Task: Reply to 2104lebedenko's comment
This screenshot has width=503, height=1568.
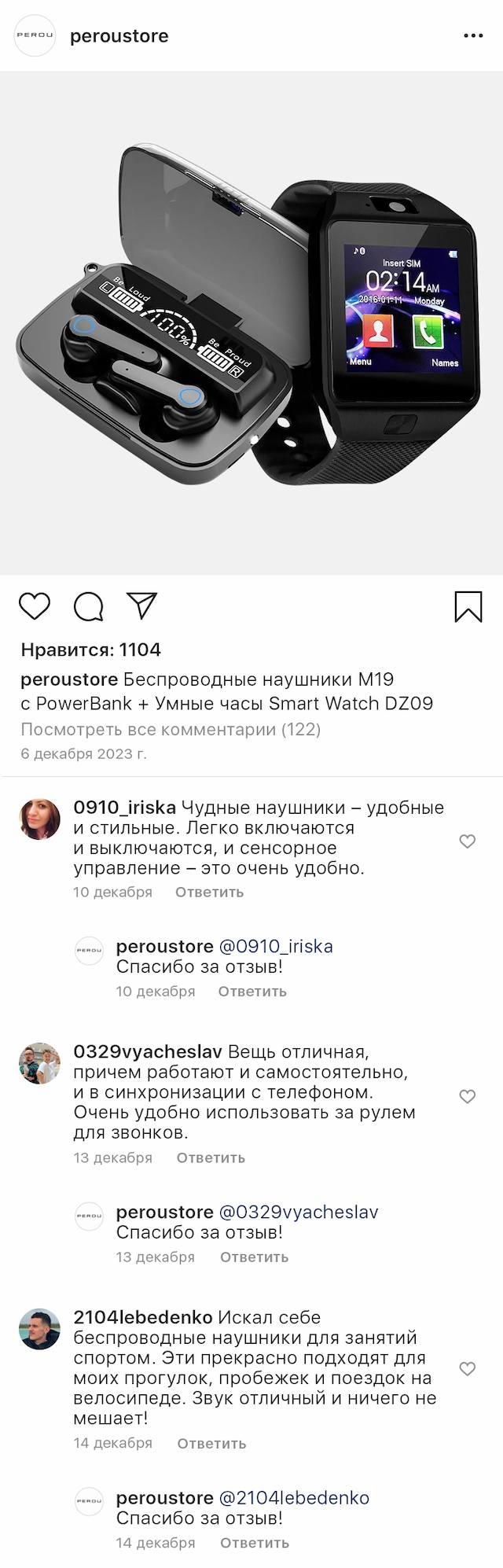Action: 211,1444
